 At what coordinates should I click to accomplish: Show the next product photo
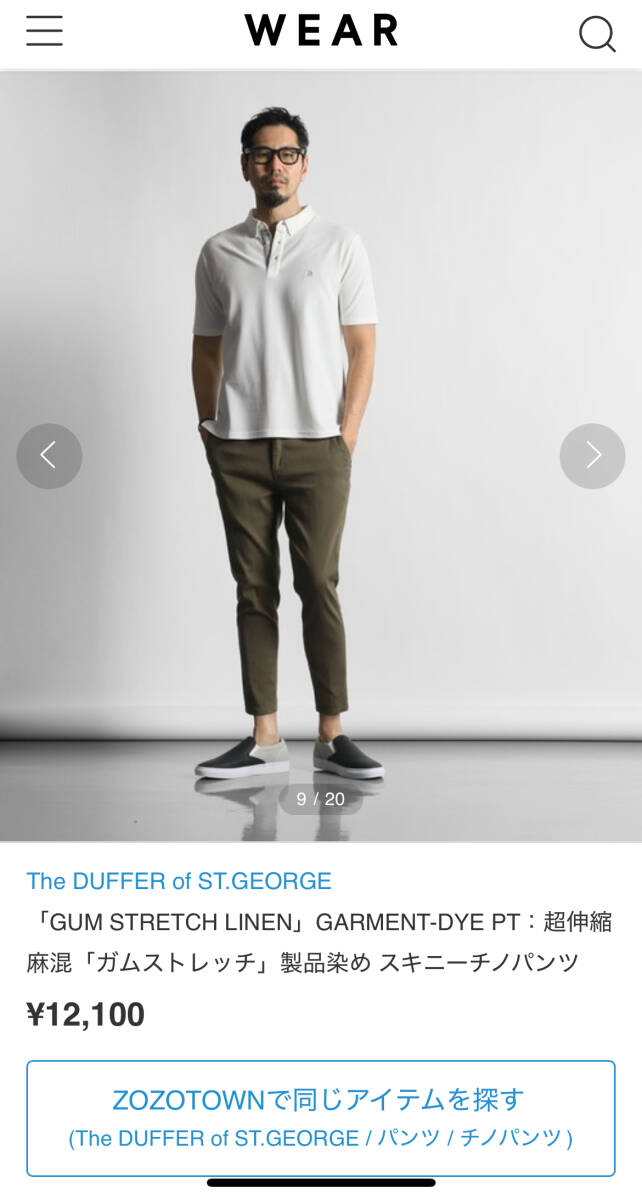tap(592, 456)
